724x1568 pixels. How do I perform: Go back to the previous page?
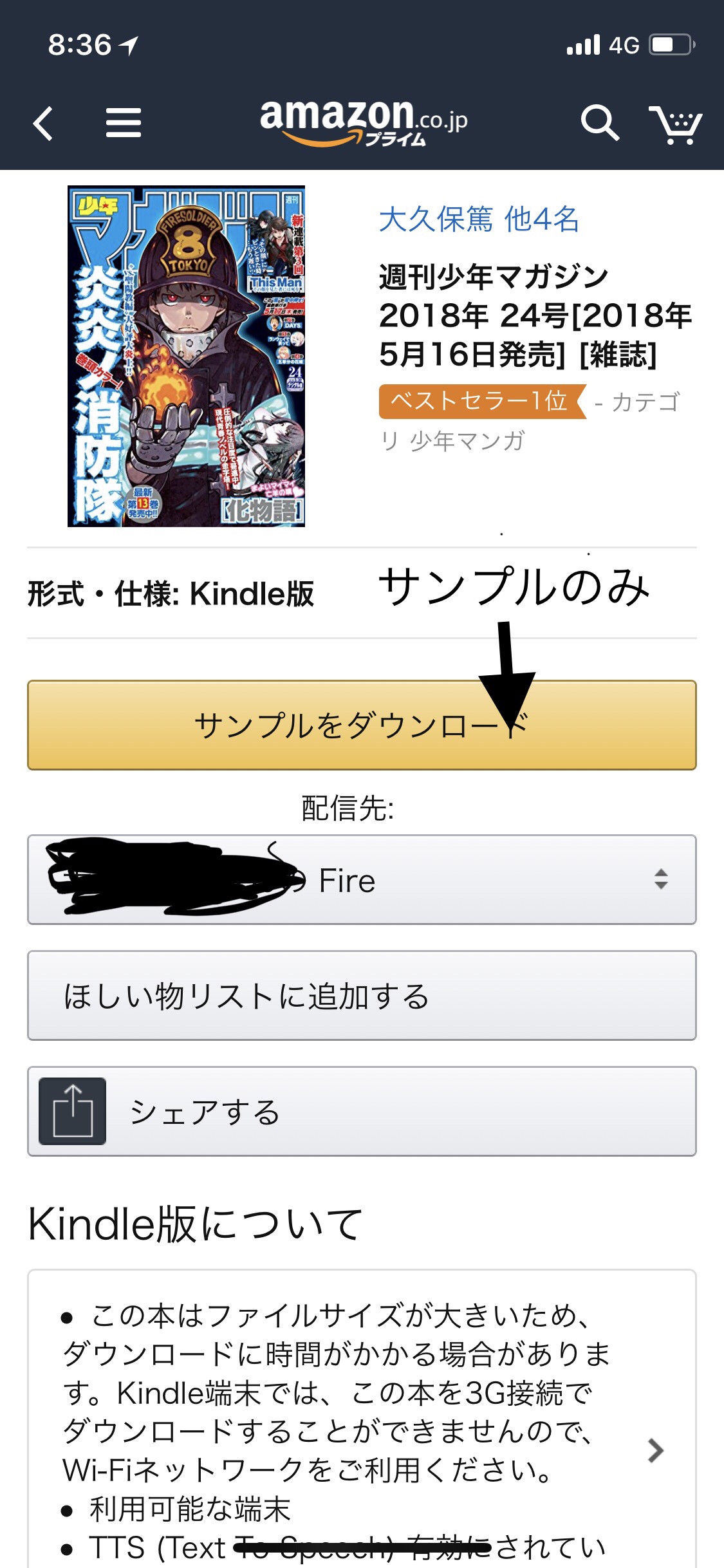pos(43,123)
